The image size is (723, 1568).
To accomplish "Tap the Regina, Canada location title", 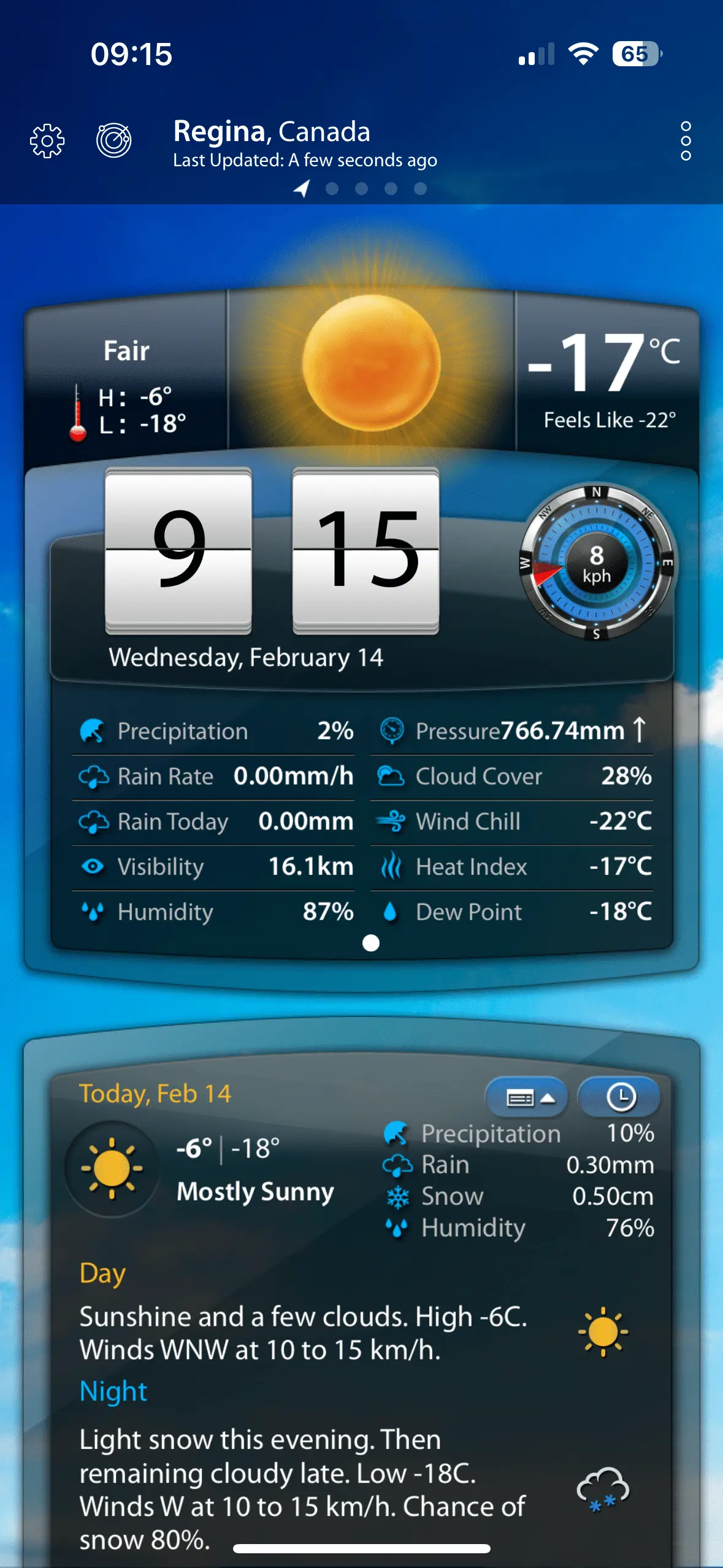I will click(x=272, y=132).
